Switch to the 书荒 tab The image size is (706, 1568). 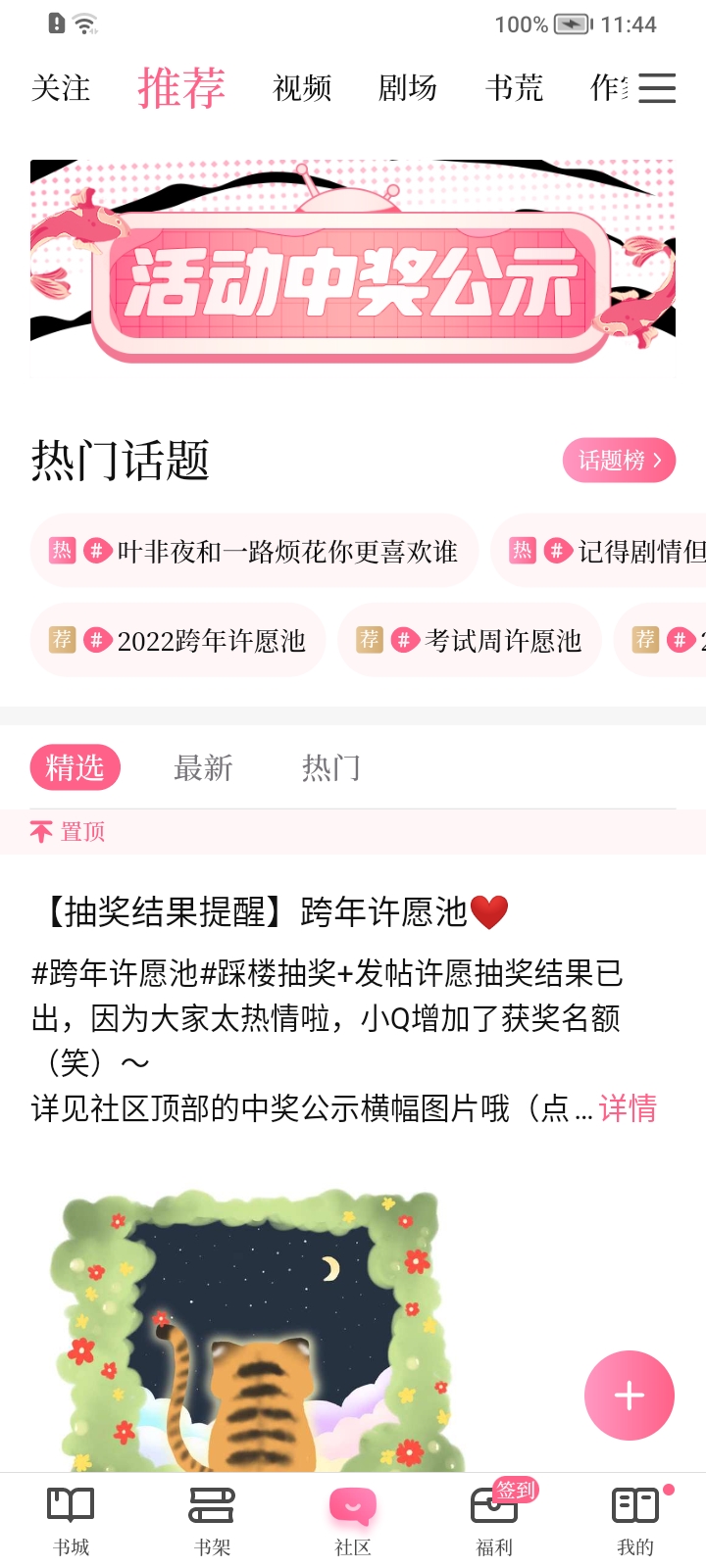tap(514, 88)
